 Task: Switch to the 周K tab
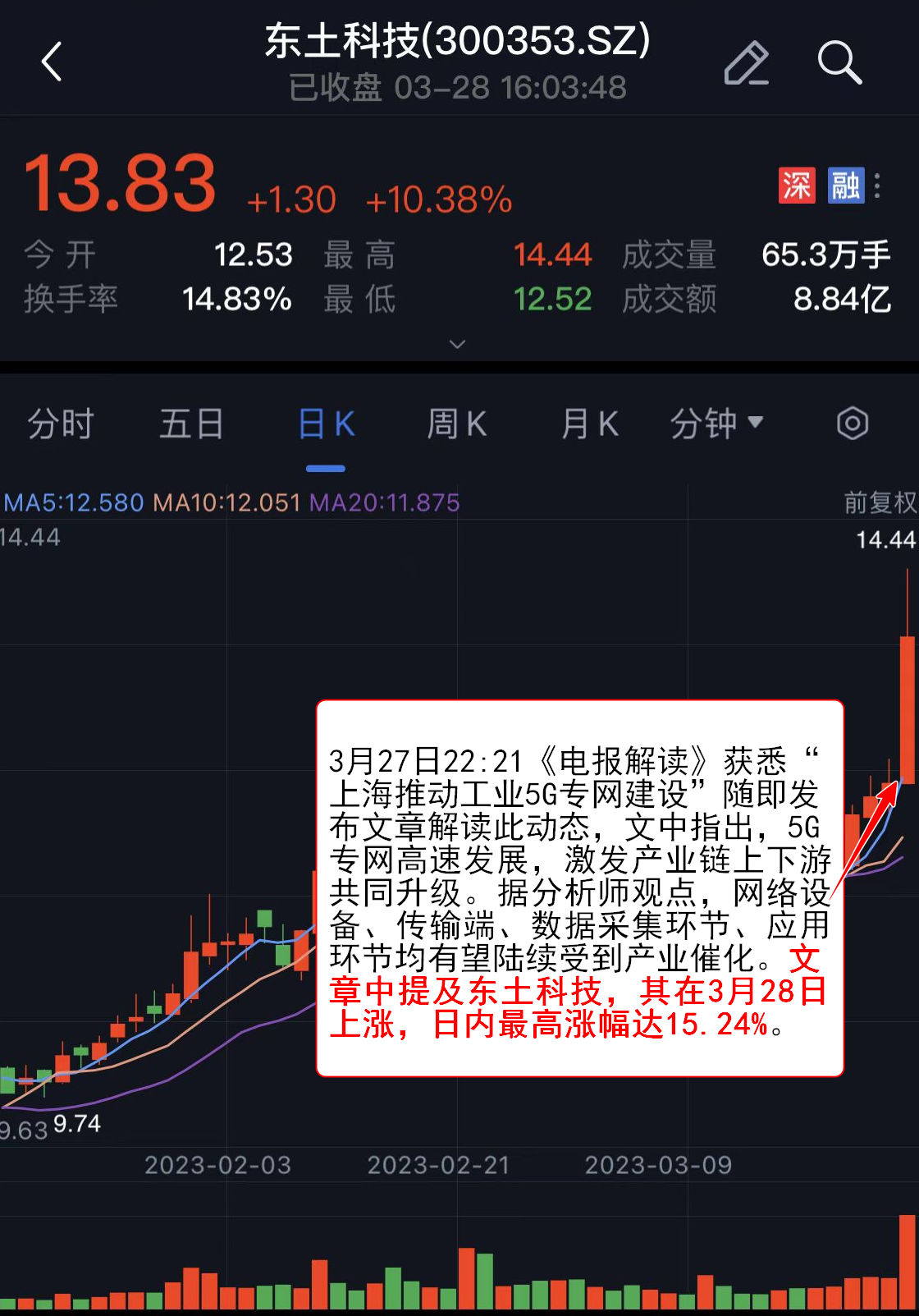[x=456, y=424]
